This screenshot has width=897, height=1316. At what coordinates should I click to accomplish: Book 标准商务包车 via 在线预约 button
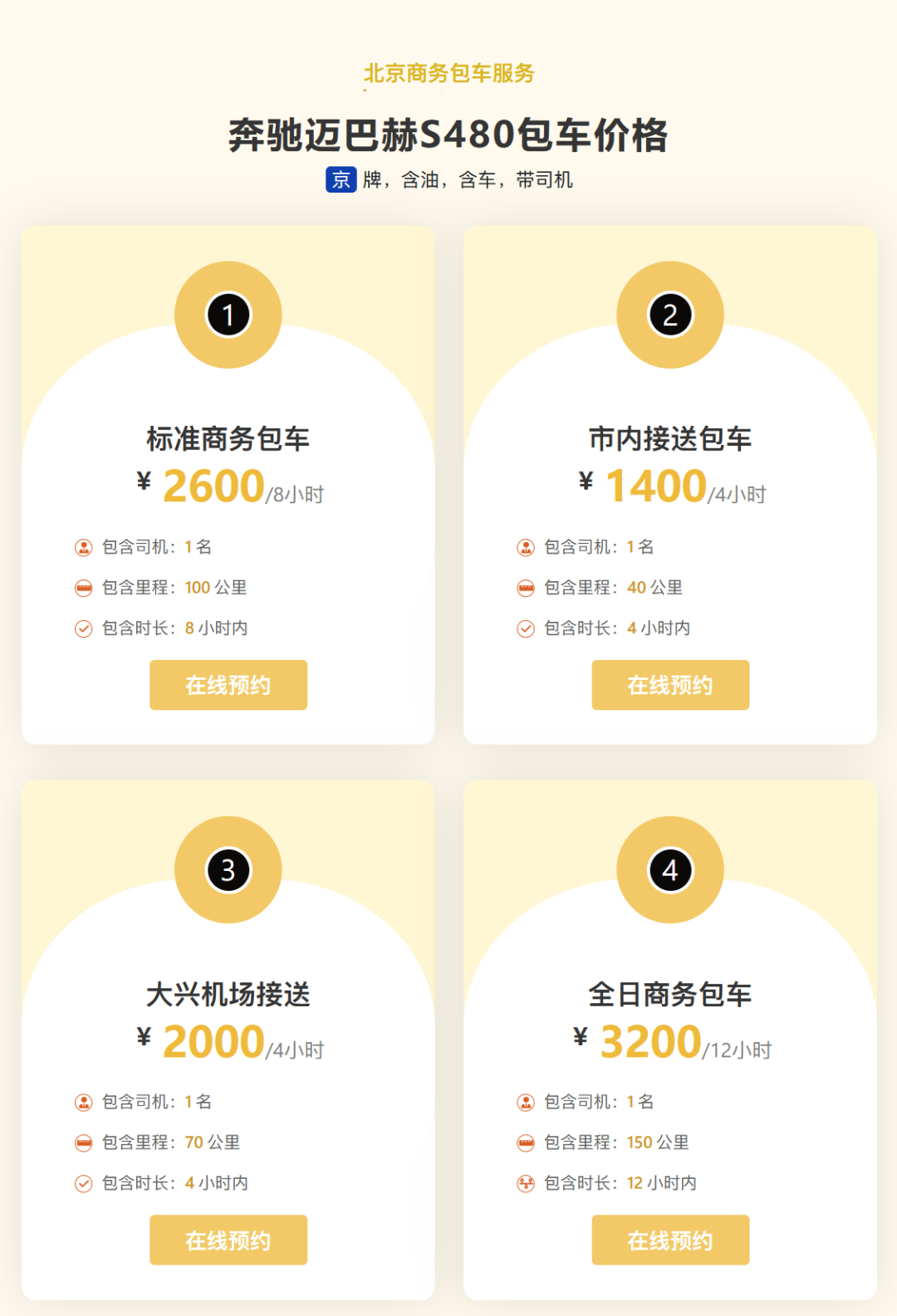[x=228, y=684]
